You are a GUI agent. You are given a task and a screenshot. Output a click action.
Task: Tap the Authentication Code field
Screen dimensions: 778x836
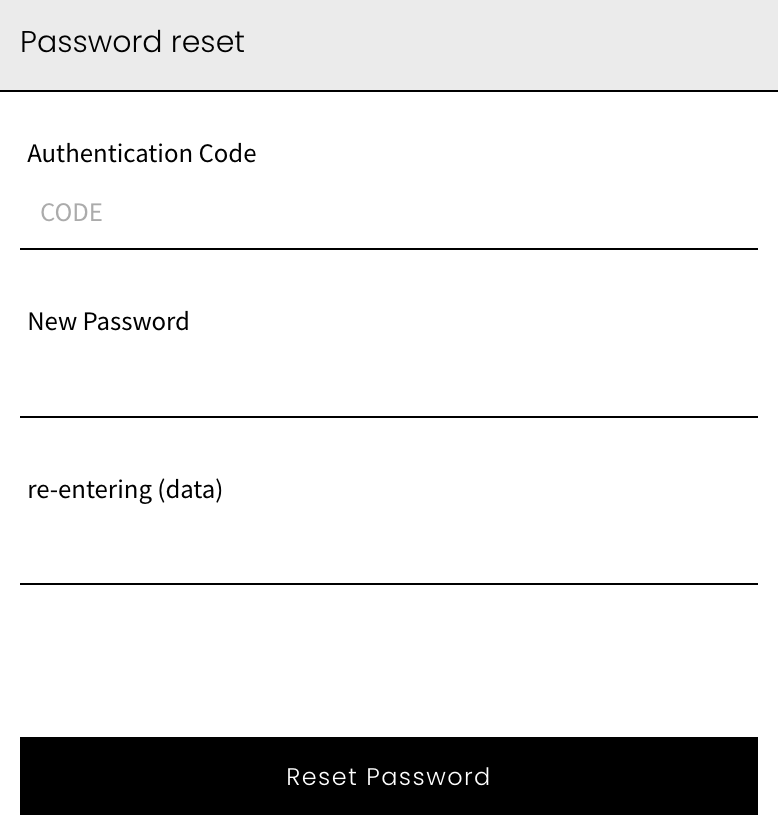(x=388, y=213)
